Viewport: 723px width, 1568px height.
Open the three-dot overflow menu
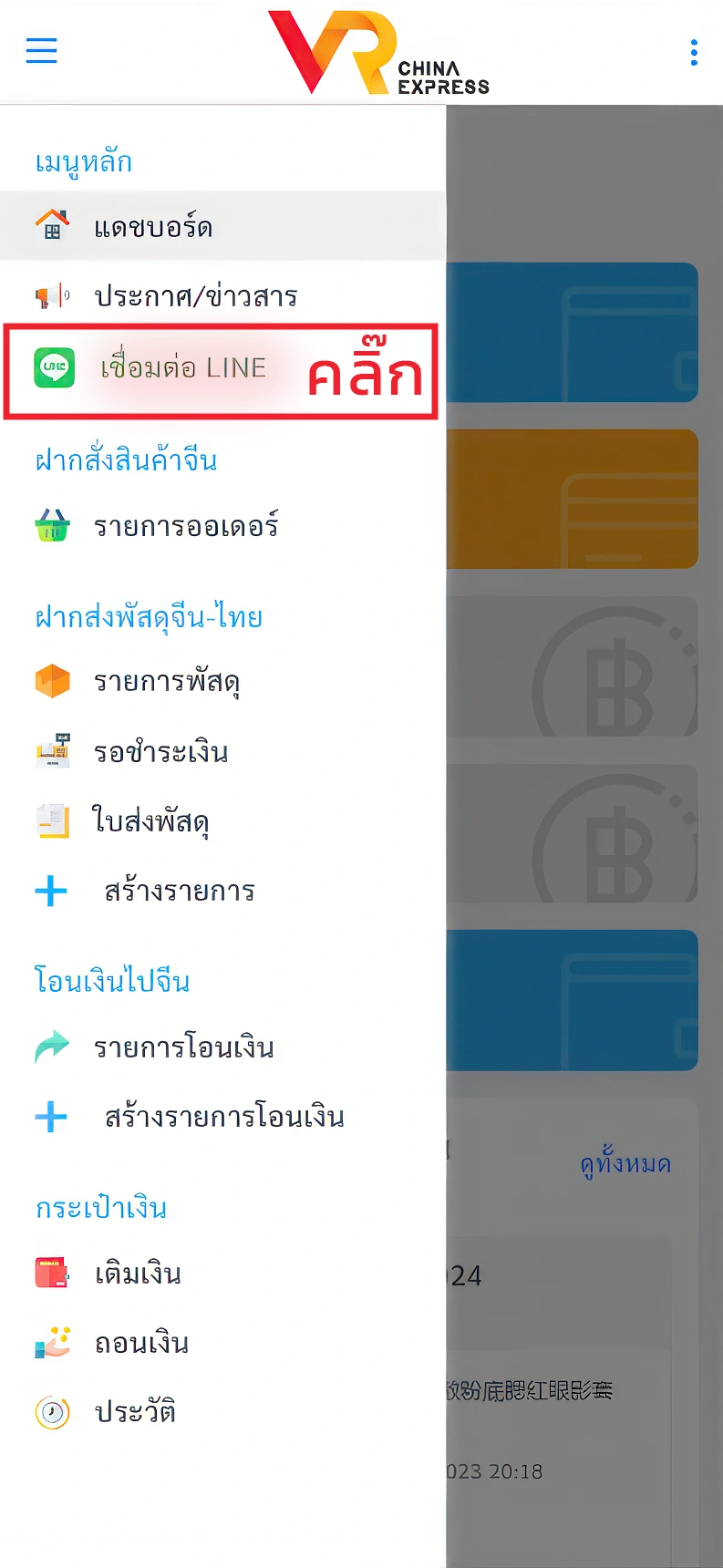[694, 53]
